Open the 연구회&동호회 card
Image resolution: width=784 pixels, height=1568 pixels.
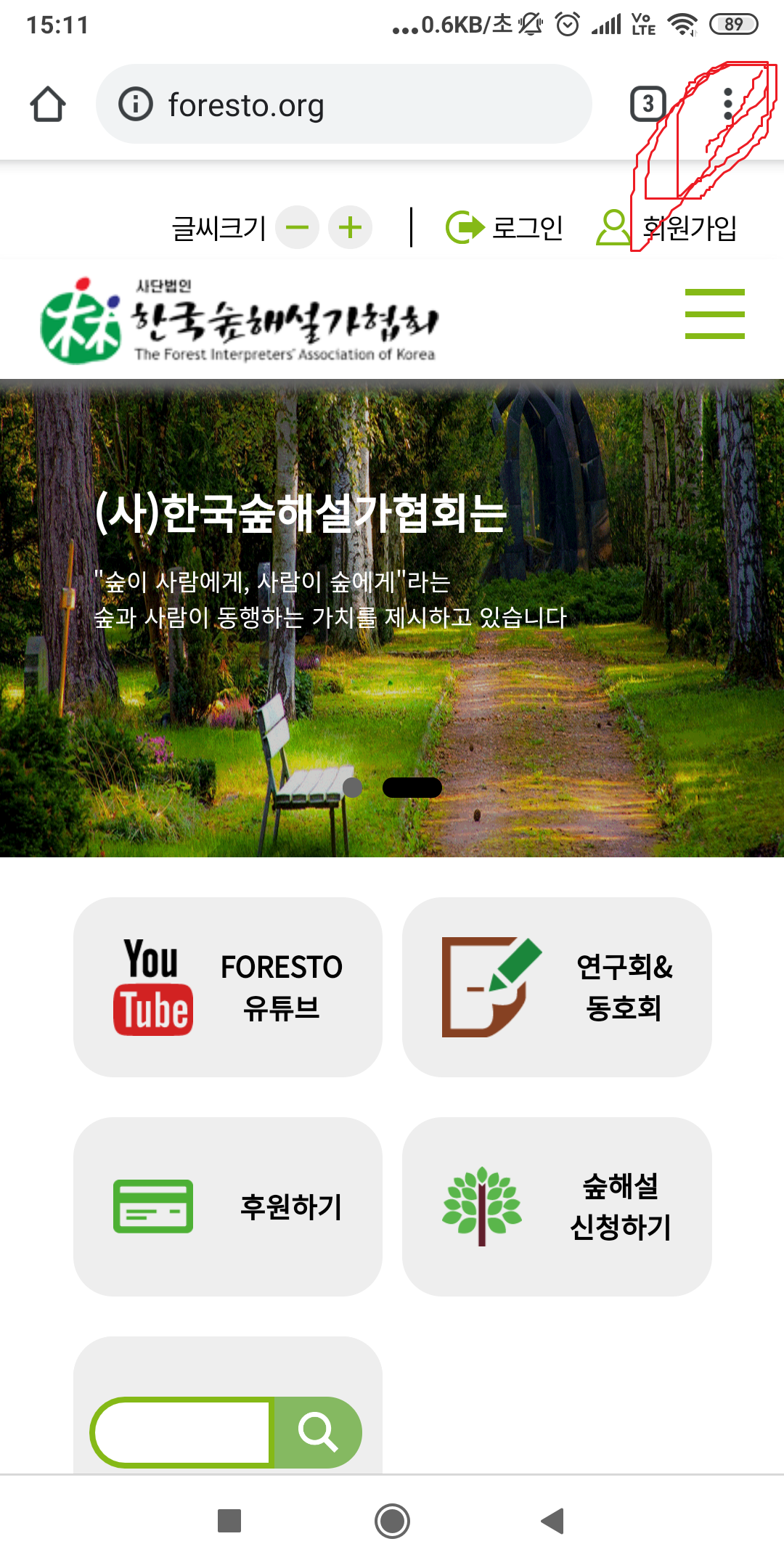point(557,987)
